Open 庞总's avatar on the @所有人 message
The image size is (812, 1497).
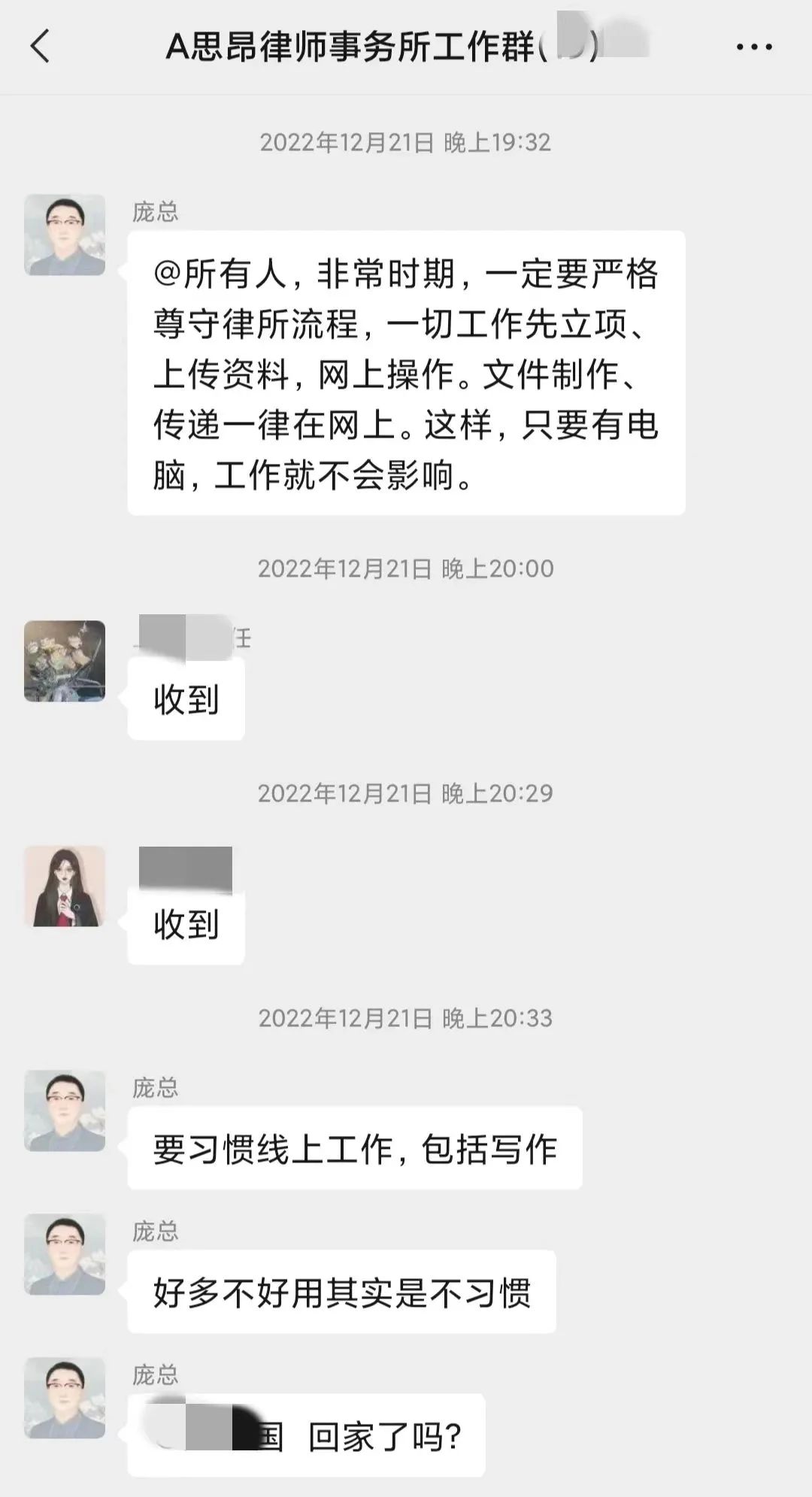click(65, 235)
